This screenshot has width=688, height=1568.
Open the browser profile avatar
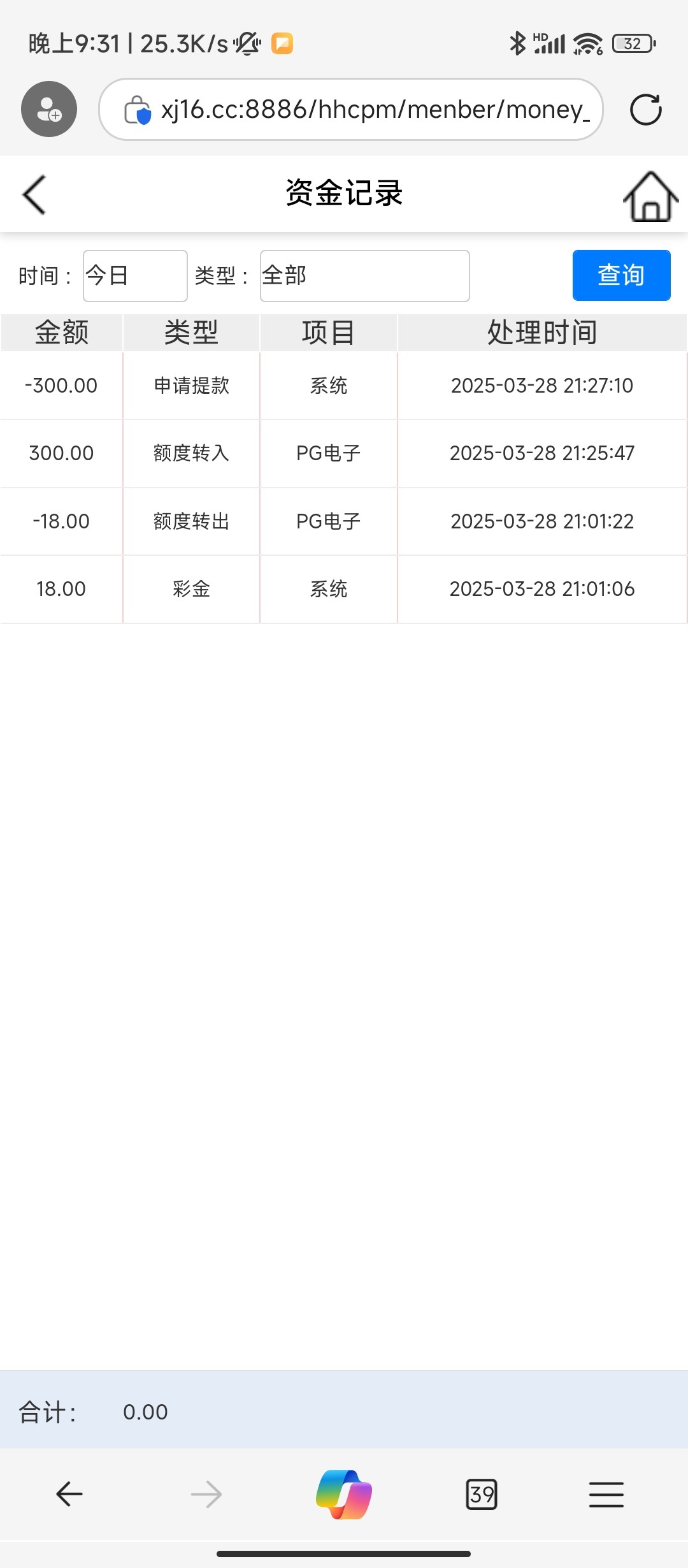(x=49, y=109)
